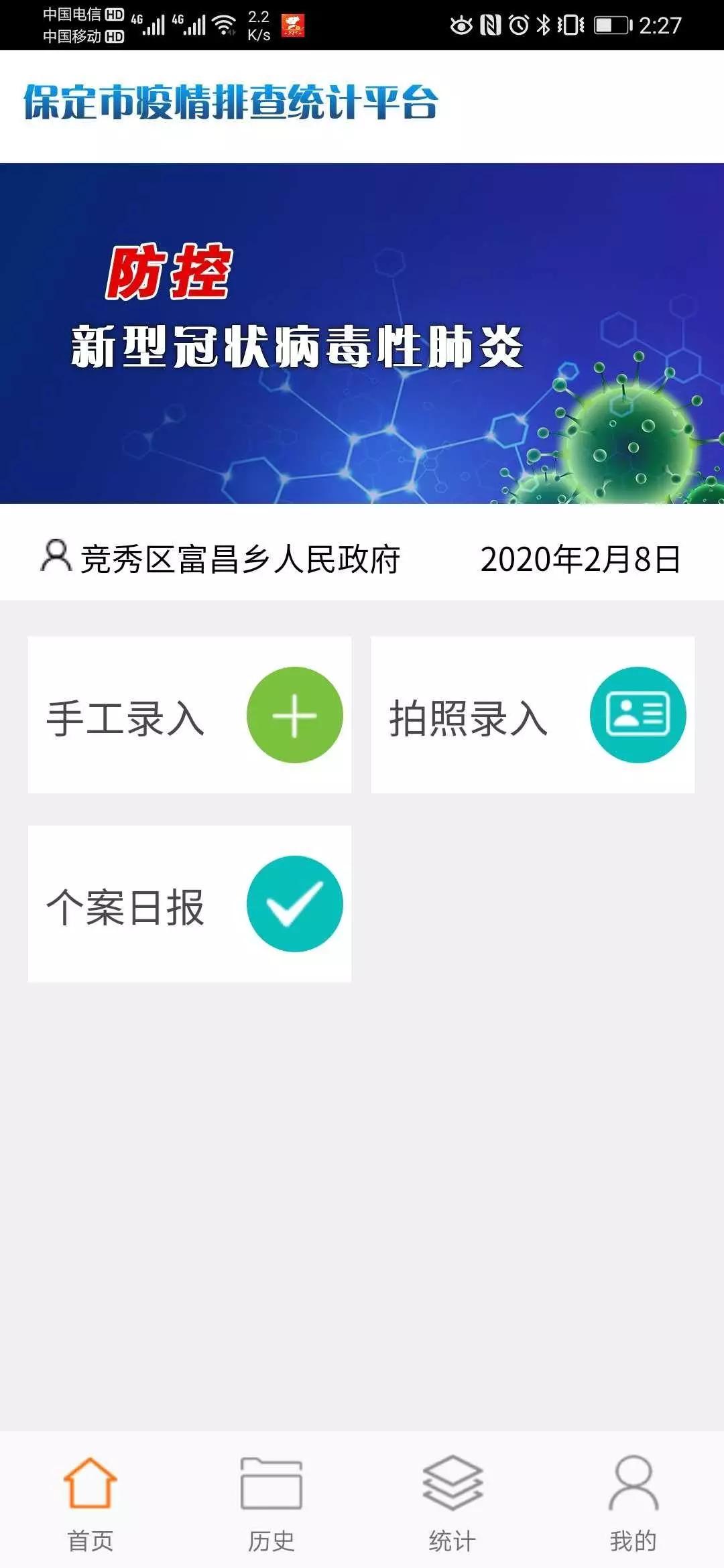724x1568 pixels.
Task: Open 拍照录入 photo entry
Action: click(x=532, y=715)
